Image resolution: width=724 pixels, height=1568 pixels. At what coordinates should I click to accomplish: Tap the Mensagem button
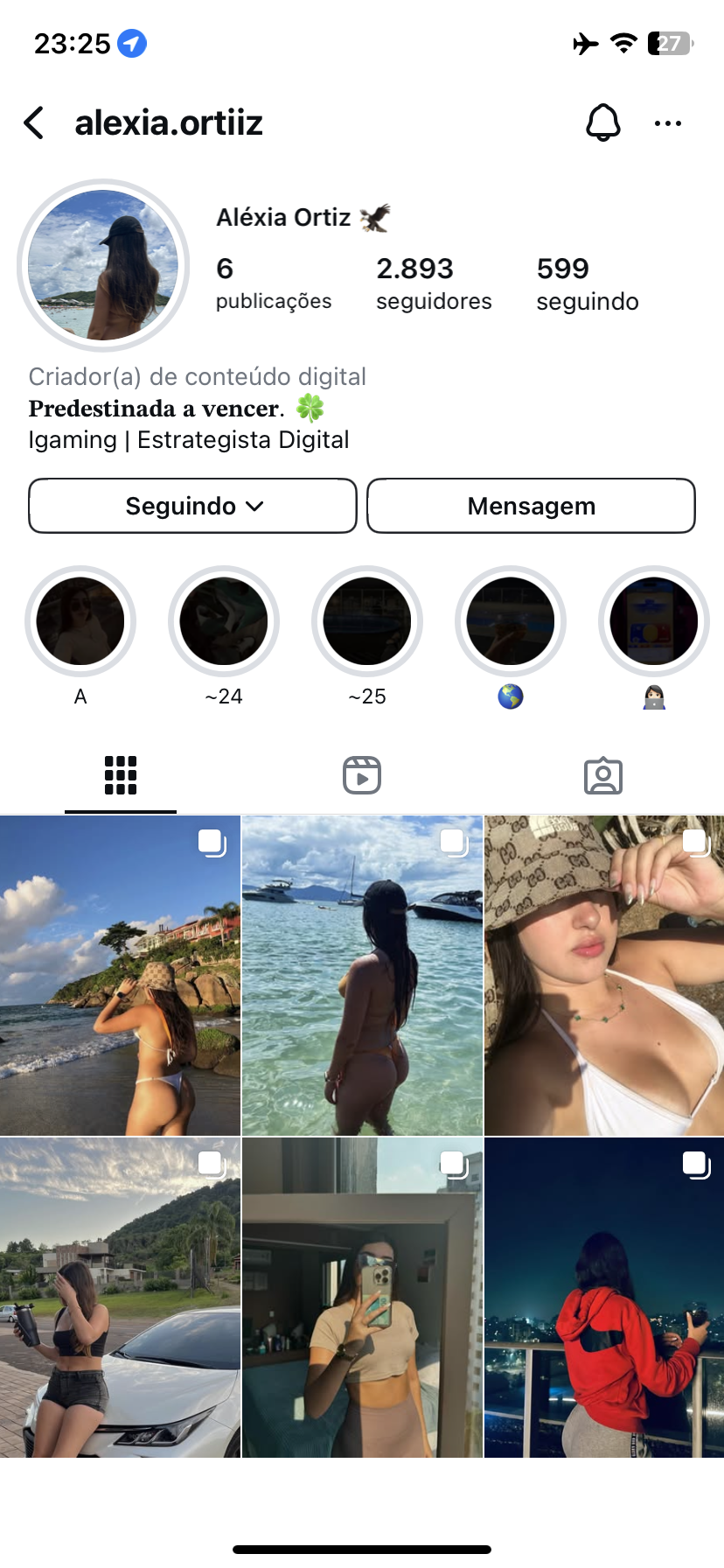point(531,506)
